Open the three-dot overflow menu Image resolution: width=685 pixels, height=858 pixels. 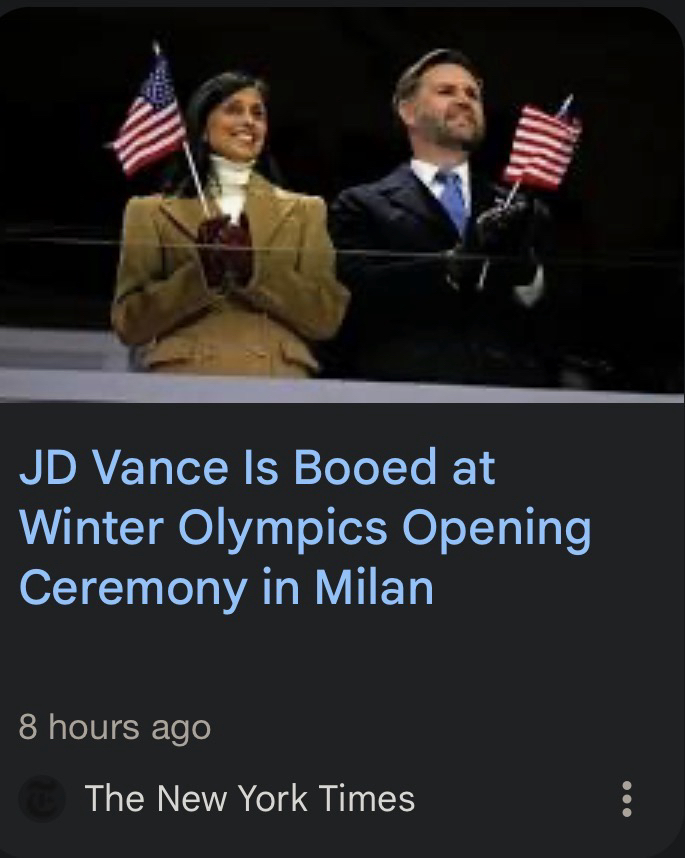pyautogui.click(x=627, y=799)
